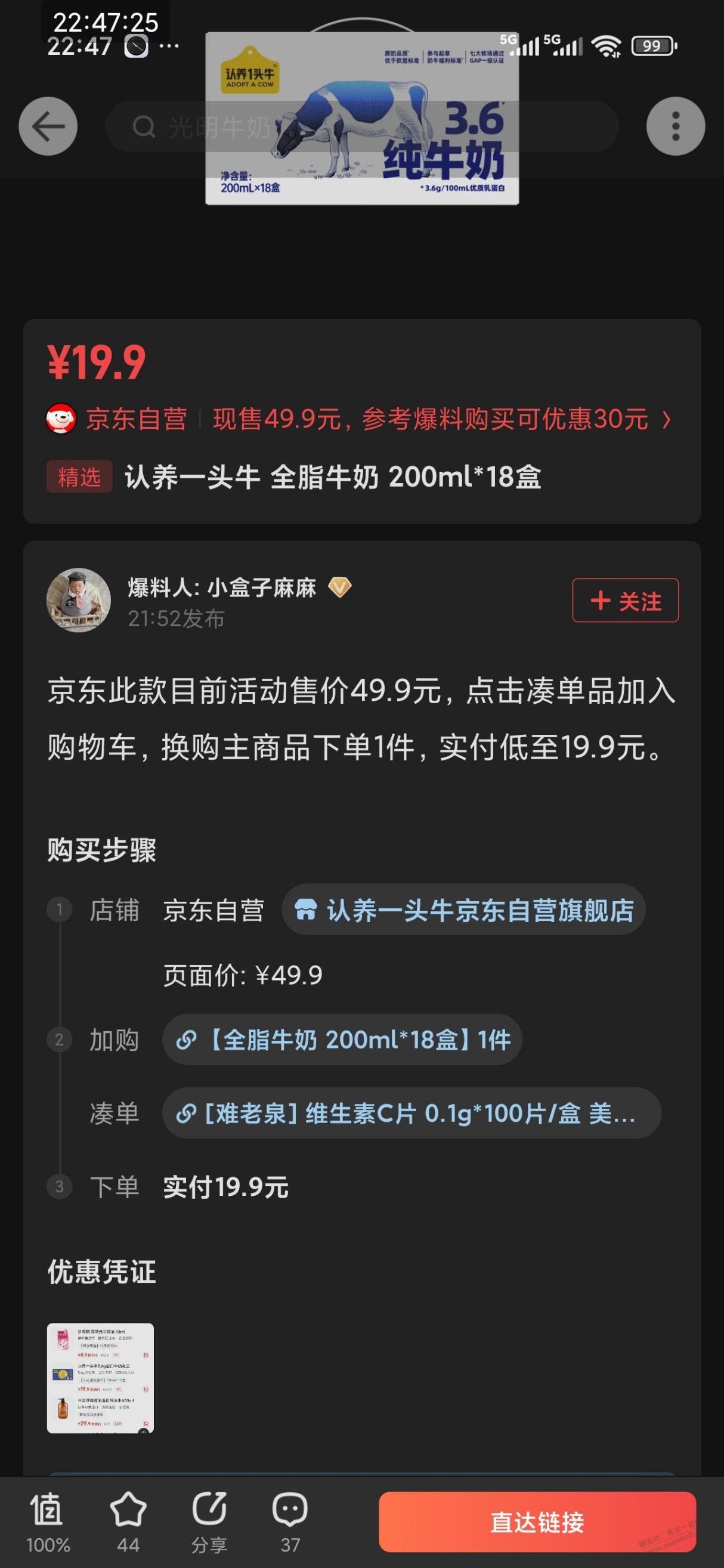The height and width of the screenshot is (1568, 724).
Task: Enlarge the 优惠凭证 screenshot thumbnail
Action: (100, 1379)
